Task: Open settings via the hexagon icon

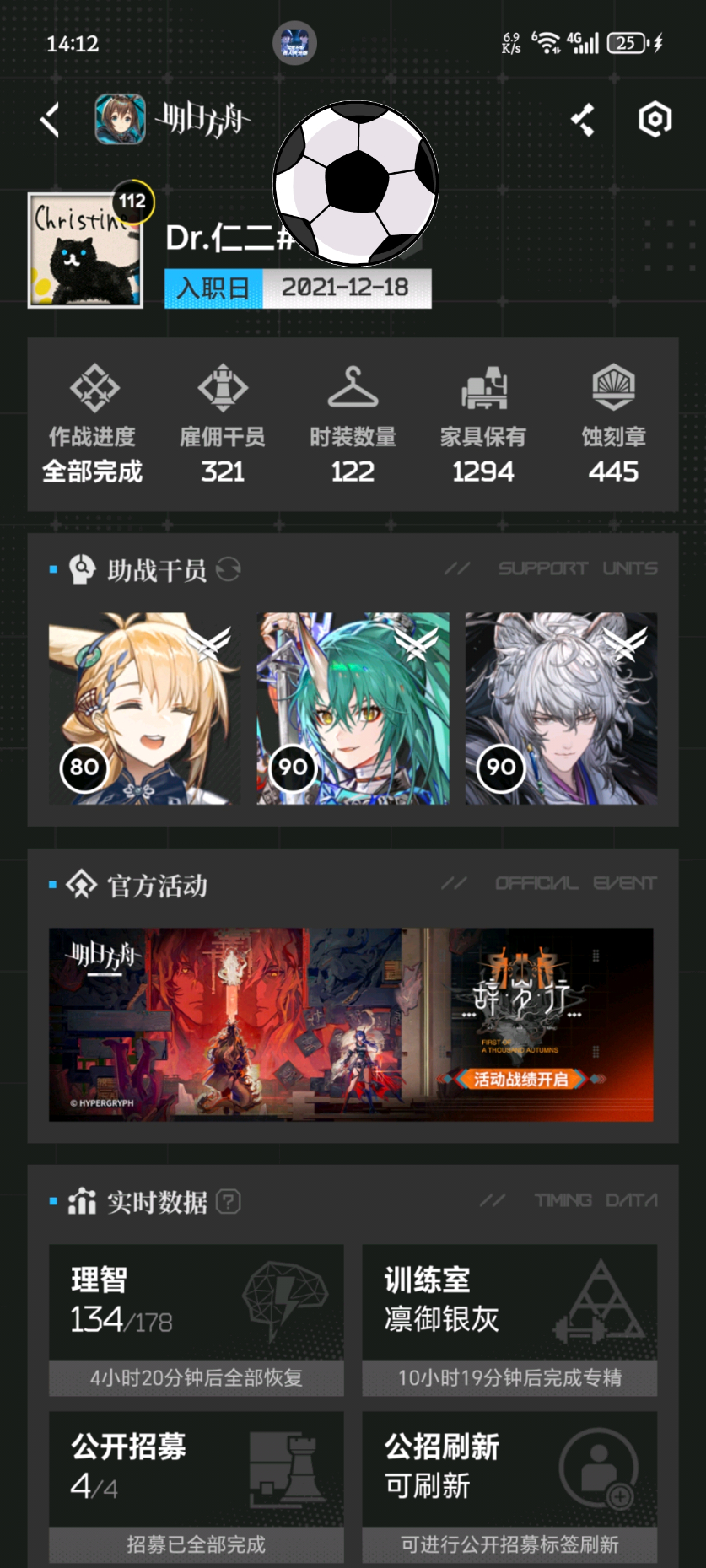Action: click(655, 120)
